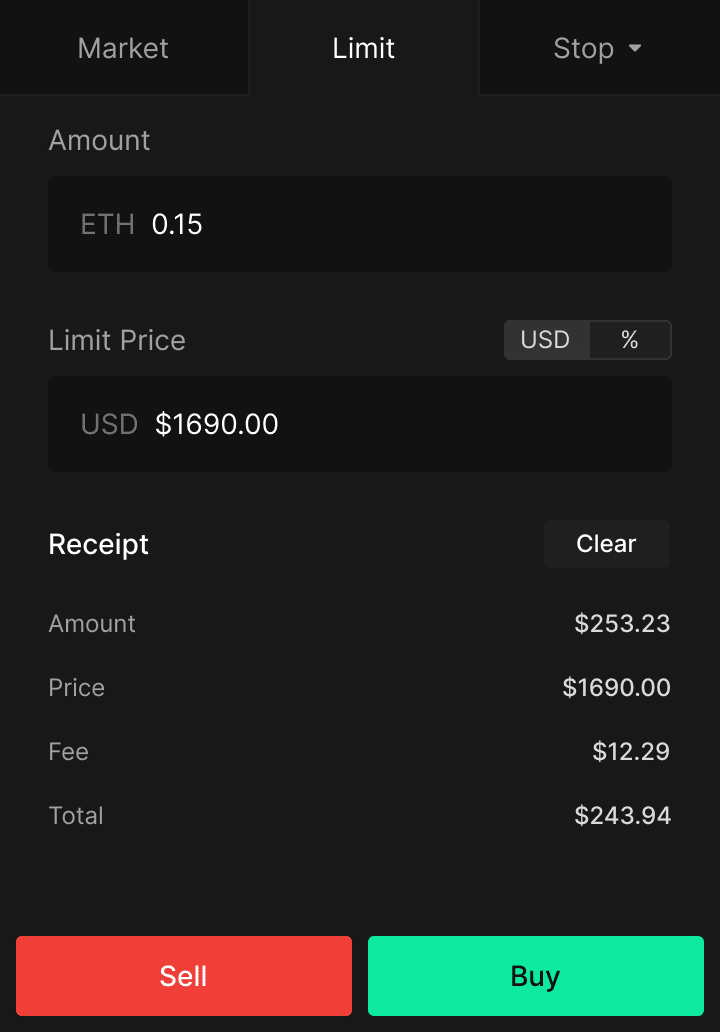Viewport: 720px width, 1032px height.
Task: Click the Amount row in the receipt
Action: [x=360, y=623]
